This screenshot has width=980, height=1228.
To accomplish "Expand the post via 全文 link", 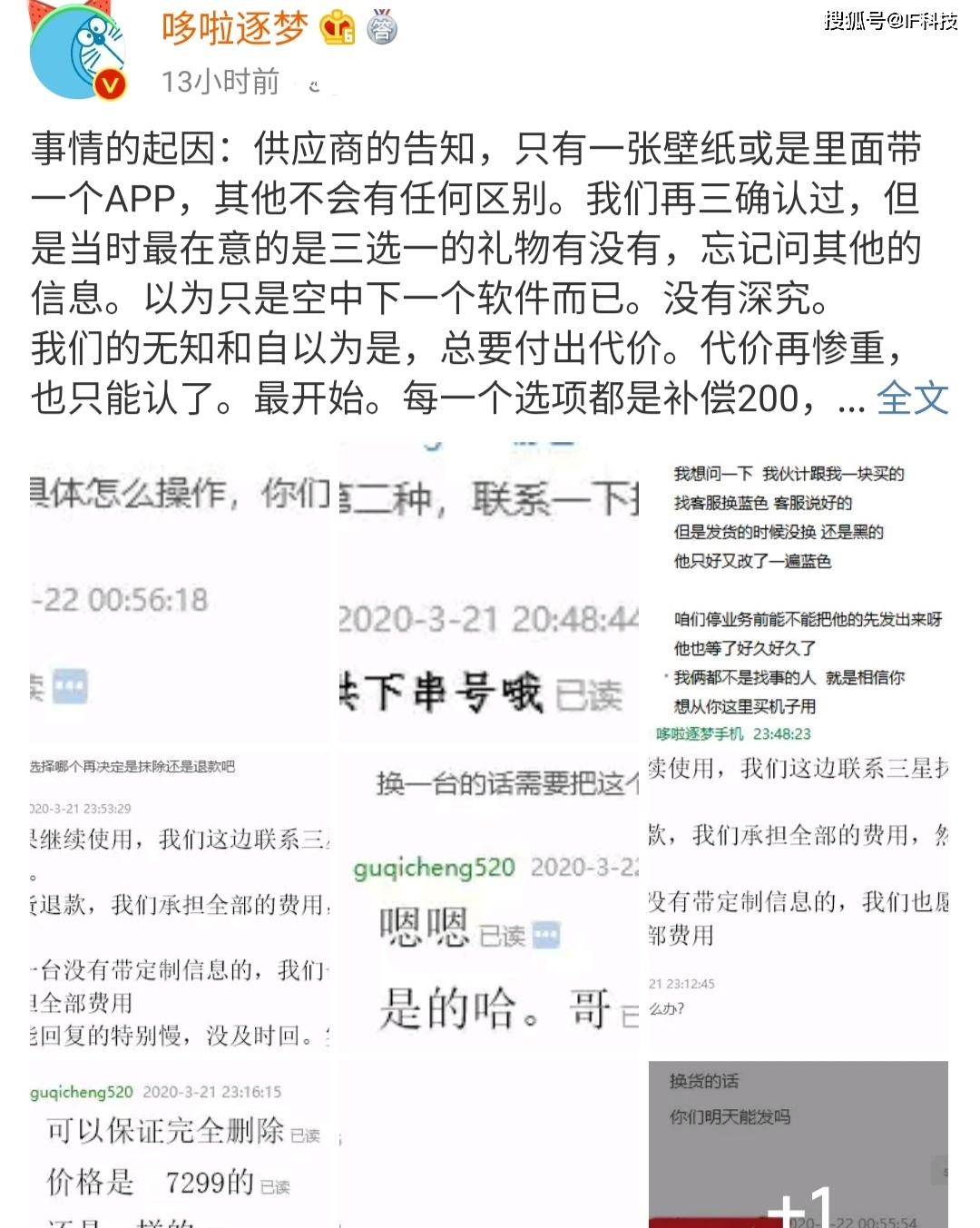I will (912, 398).
